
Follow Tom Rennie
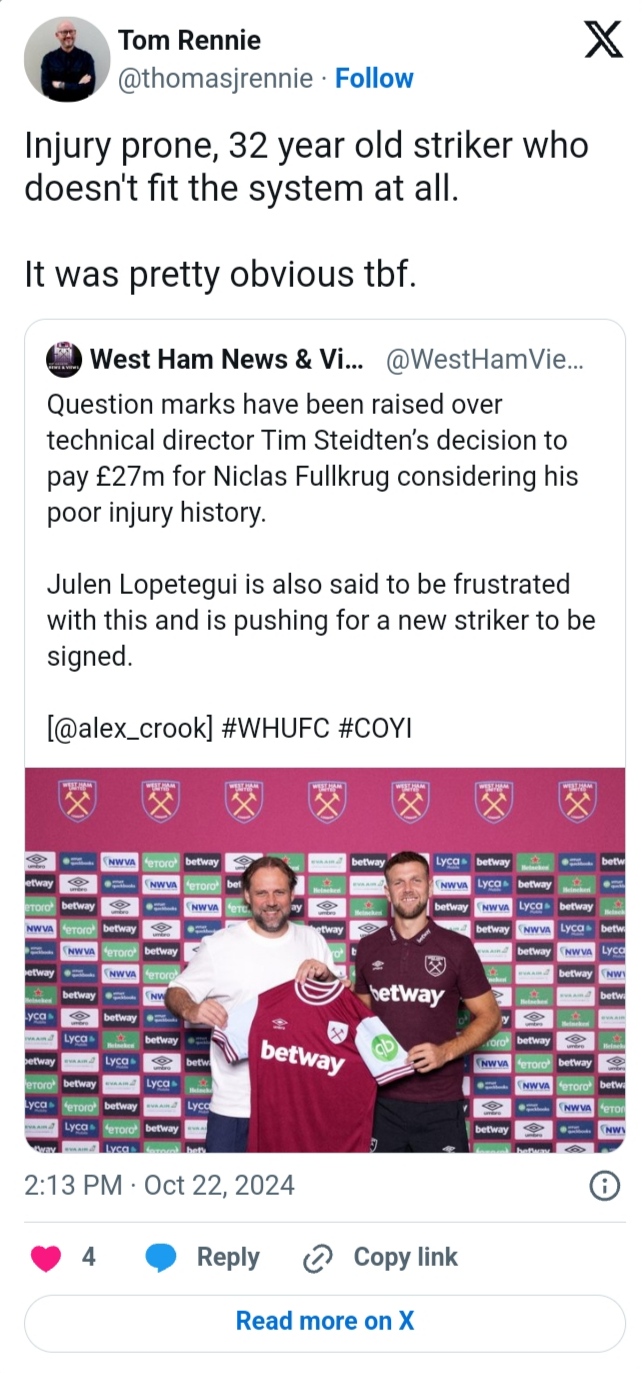pos(374,79)
